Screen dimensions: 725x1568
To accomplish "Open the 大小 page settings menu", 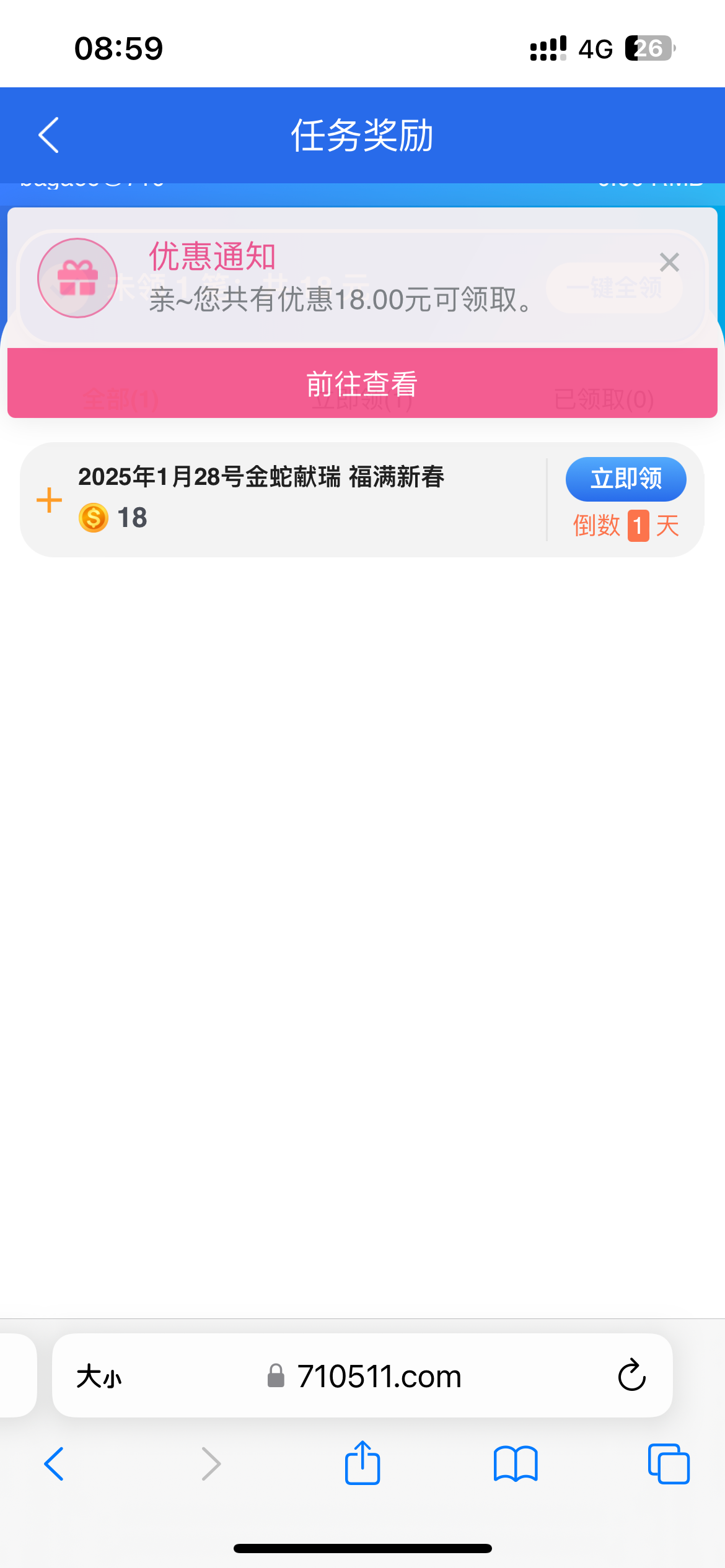I will click(x=99, y=1377).
